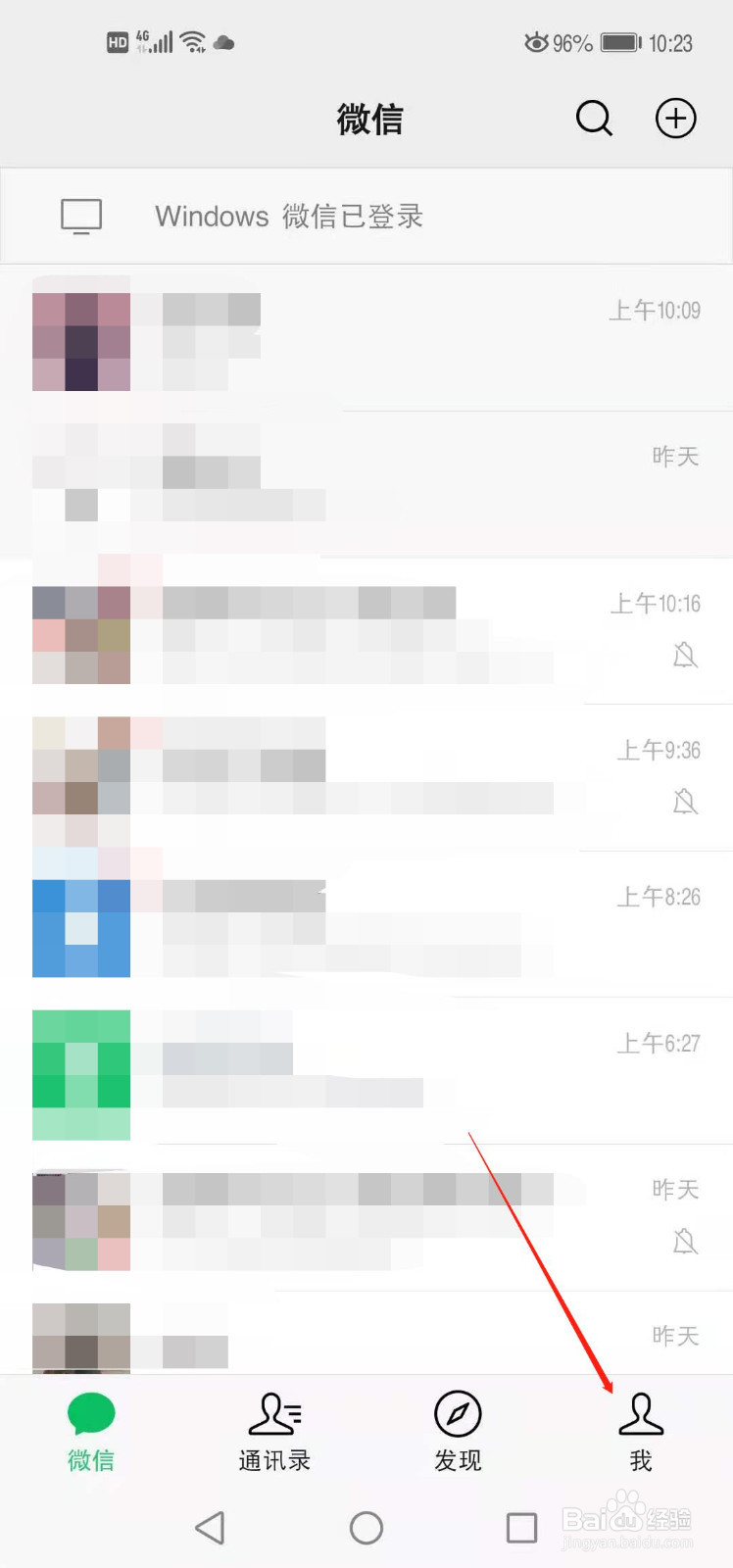Tap the mute icon beside the 9:36 chat

(x=686, y=802)
